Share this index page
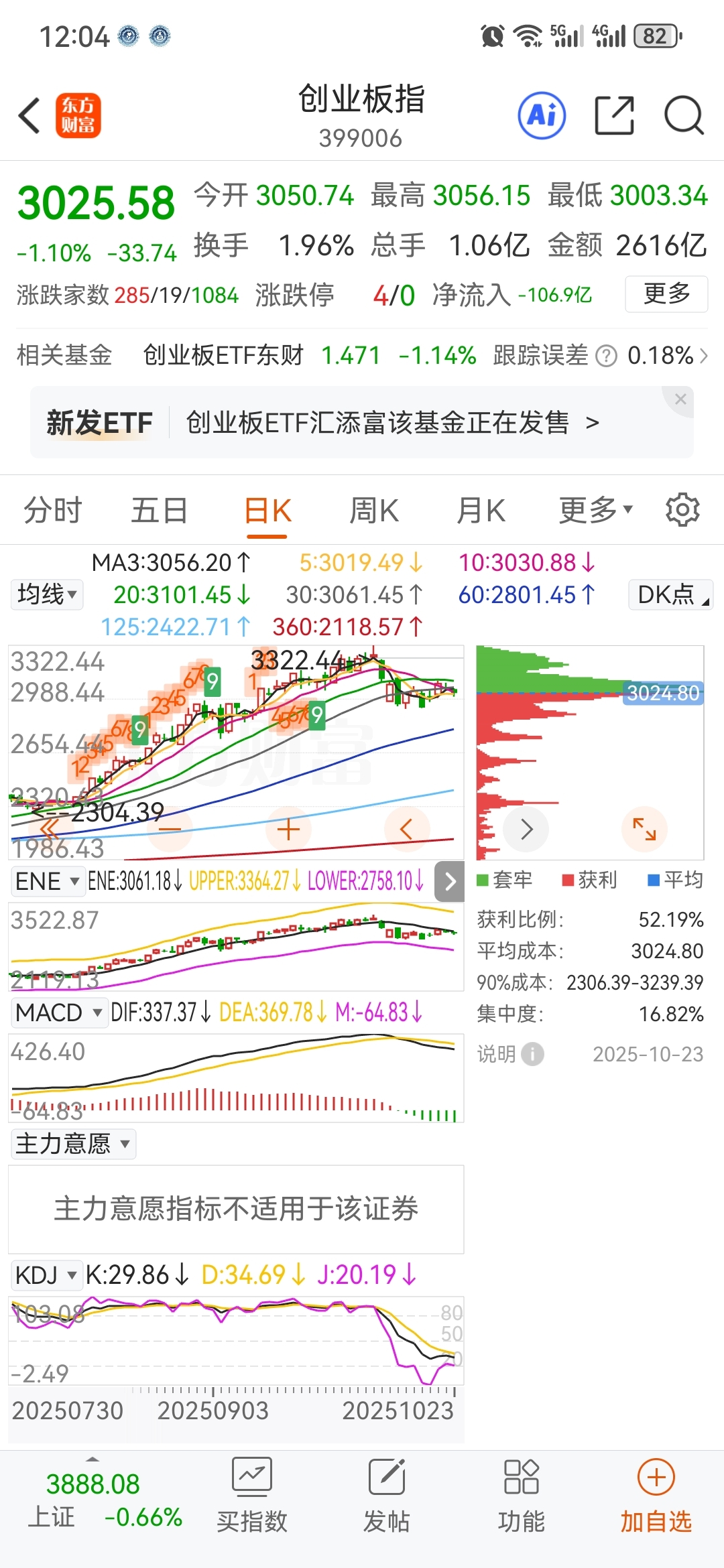Viewport: 724px width, 1568px height. pyautogui.click(x=614, y=115)
